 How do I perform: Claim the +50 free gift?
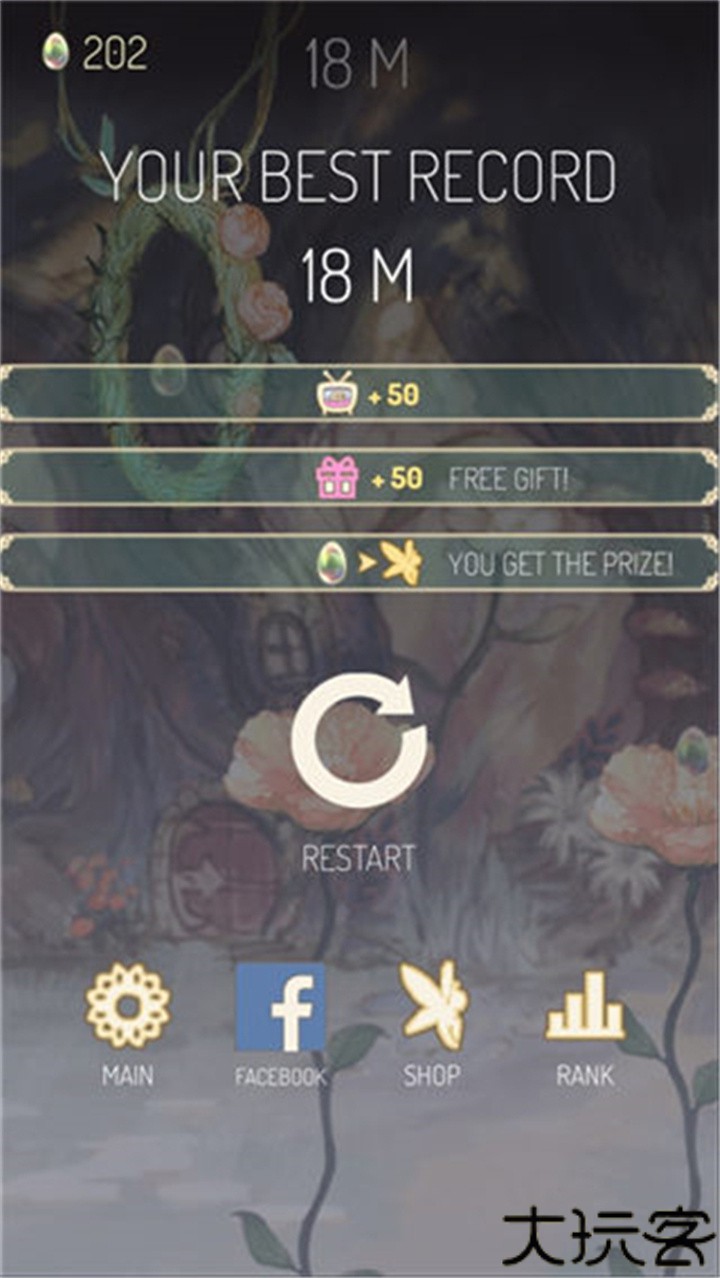click(360, 478)
